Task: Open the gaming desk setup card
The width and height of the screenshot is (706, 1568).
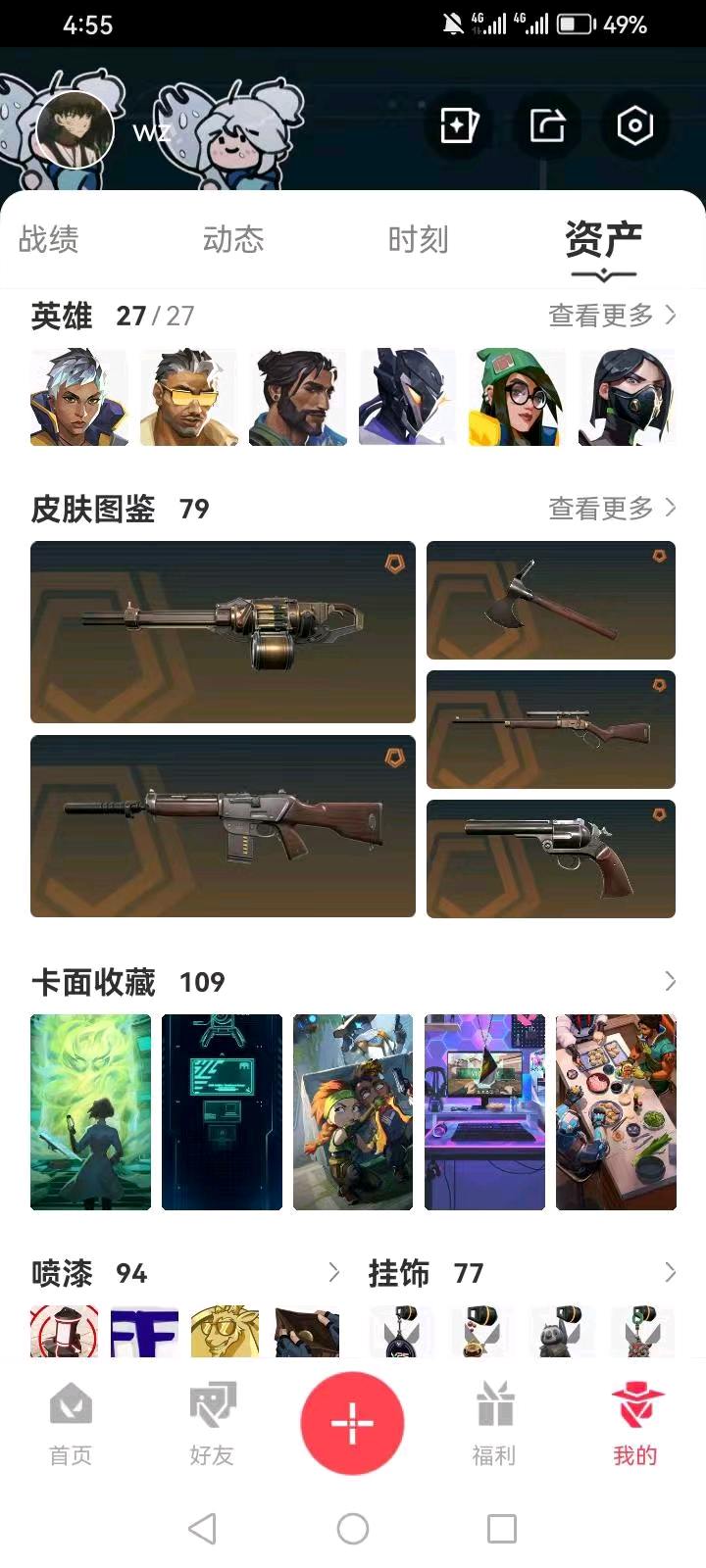Action: (x=484, y=1111)
